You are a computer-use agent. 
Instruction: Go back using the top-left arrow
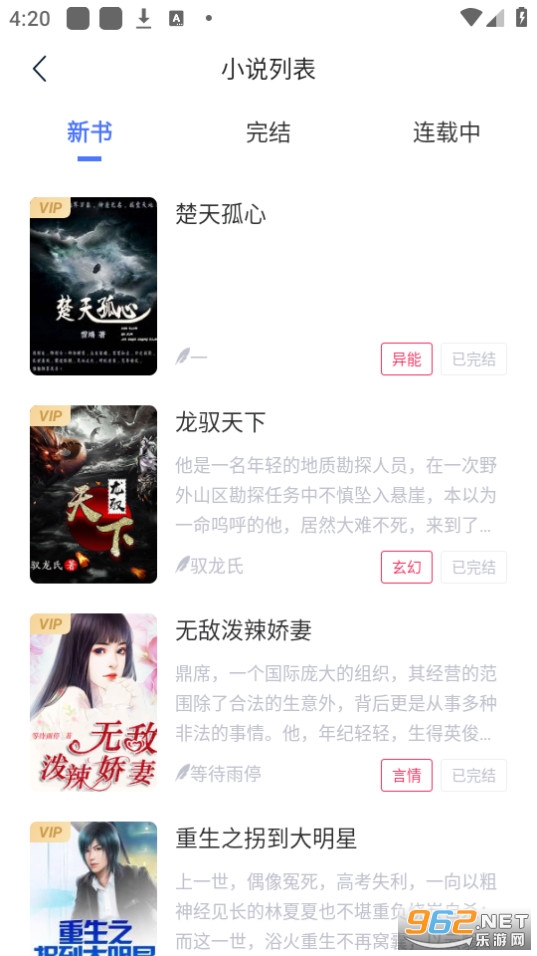[x=40, y=69]
